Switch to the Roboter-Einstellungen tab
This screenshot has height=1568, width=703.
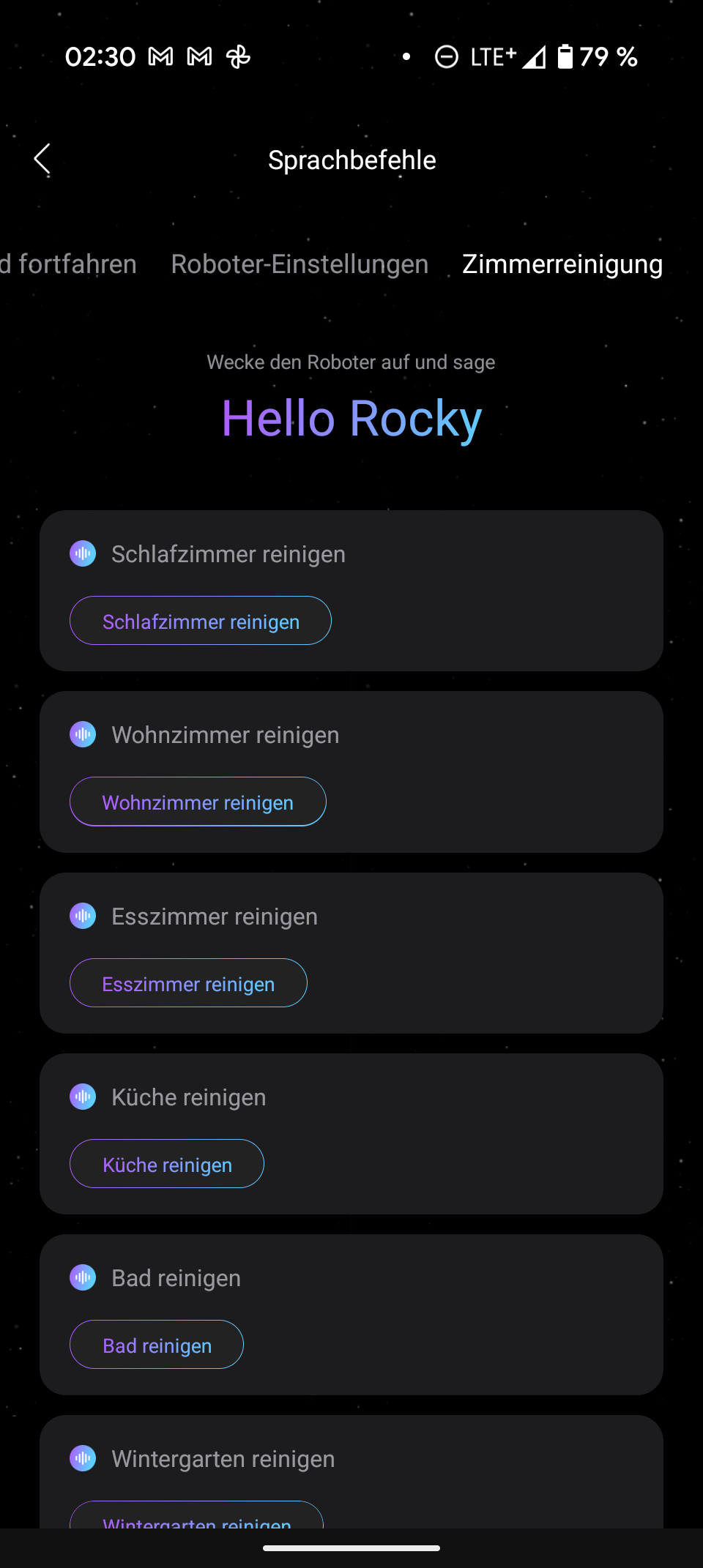point(300,264)
